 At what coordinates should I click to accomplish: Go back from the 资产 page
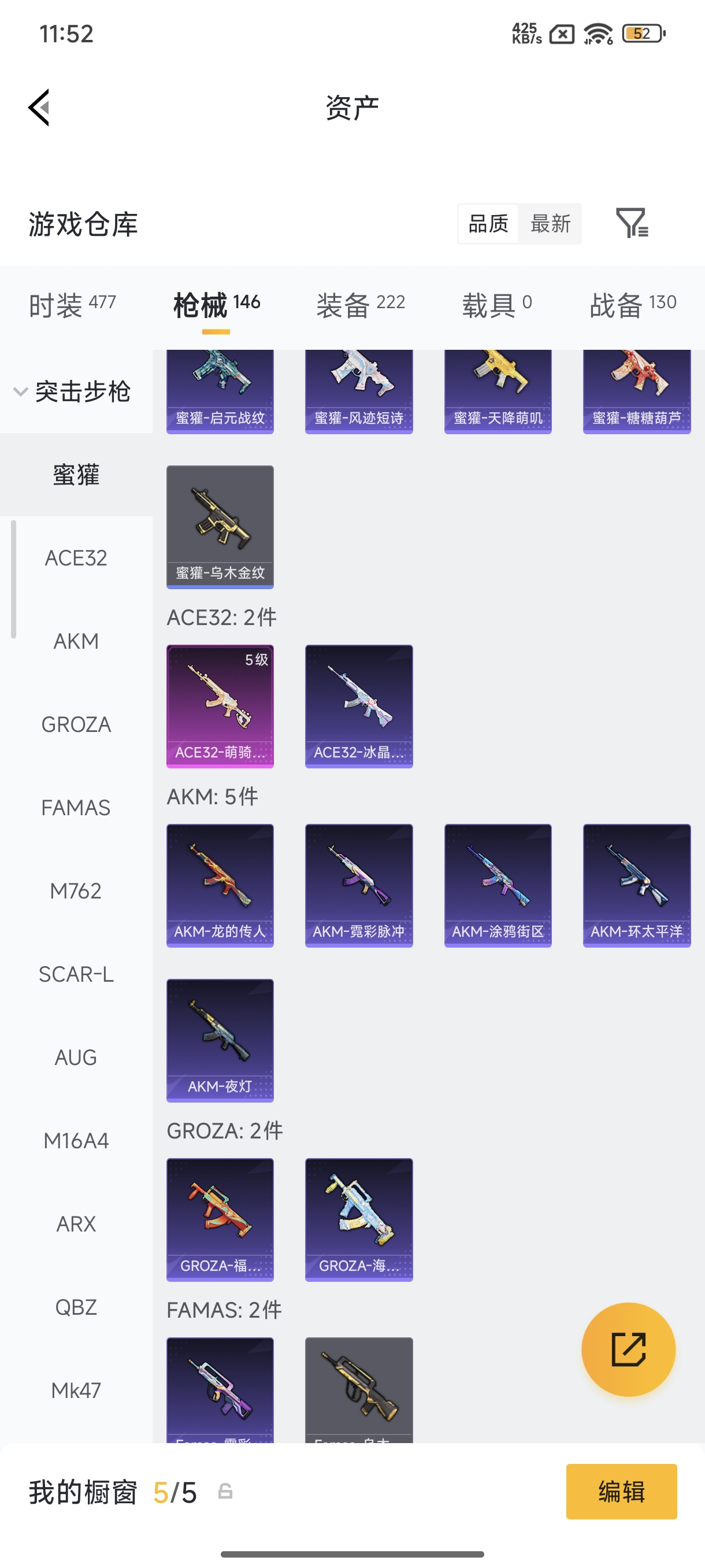(x=39, y=108)
